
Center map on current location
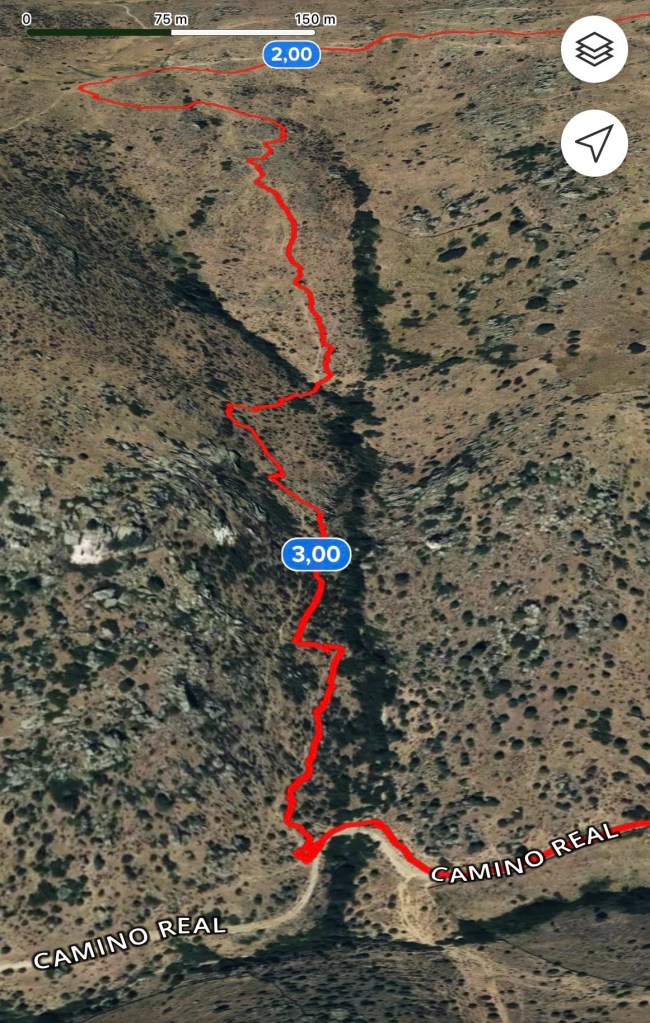(594, 143)
